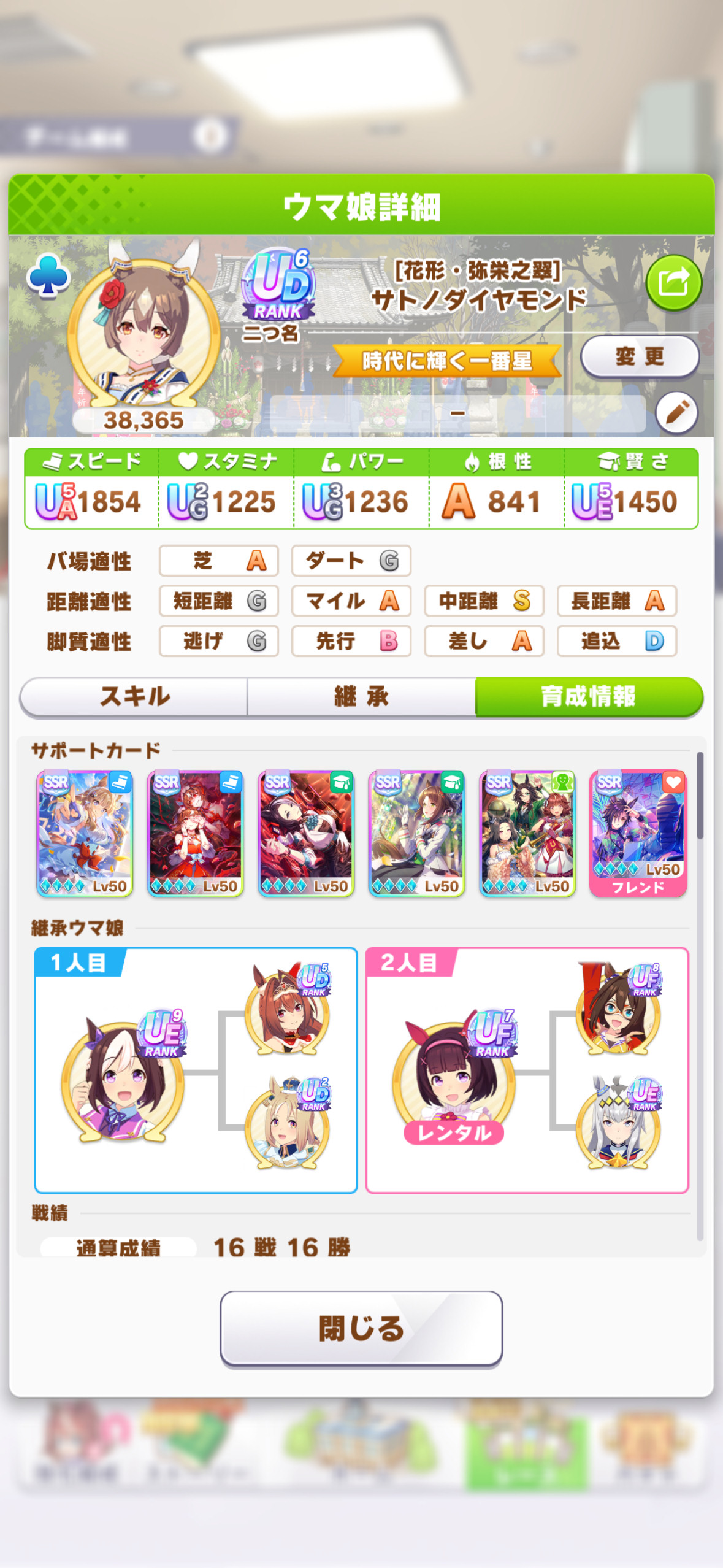Switch to the 継承 tab
Screen dimensions: 723x1568
pyautogui.click(x=361, y=696)
